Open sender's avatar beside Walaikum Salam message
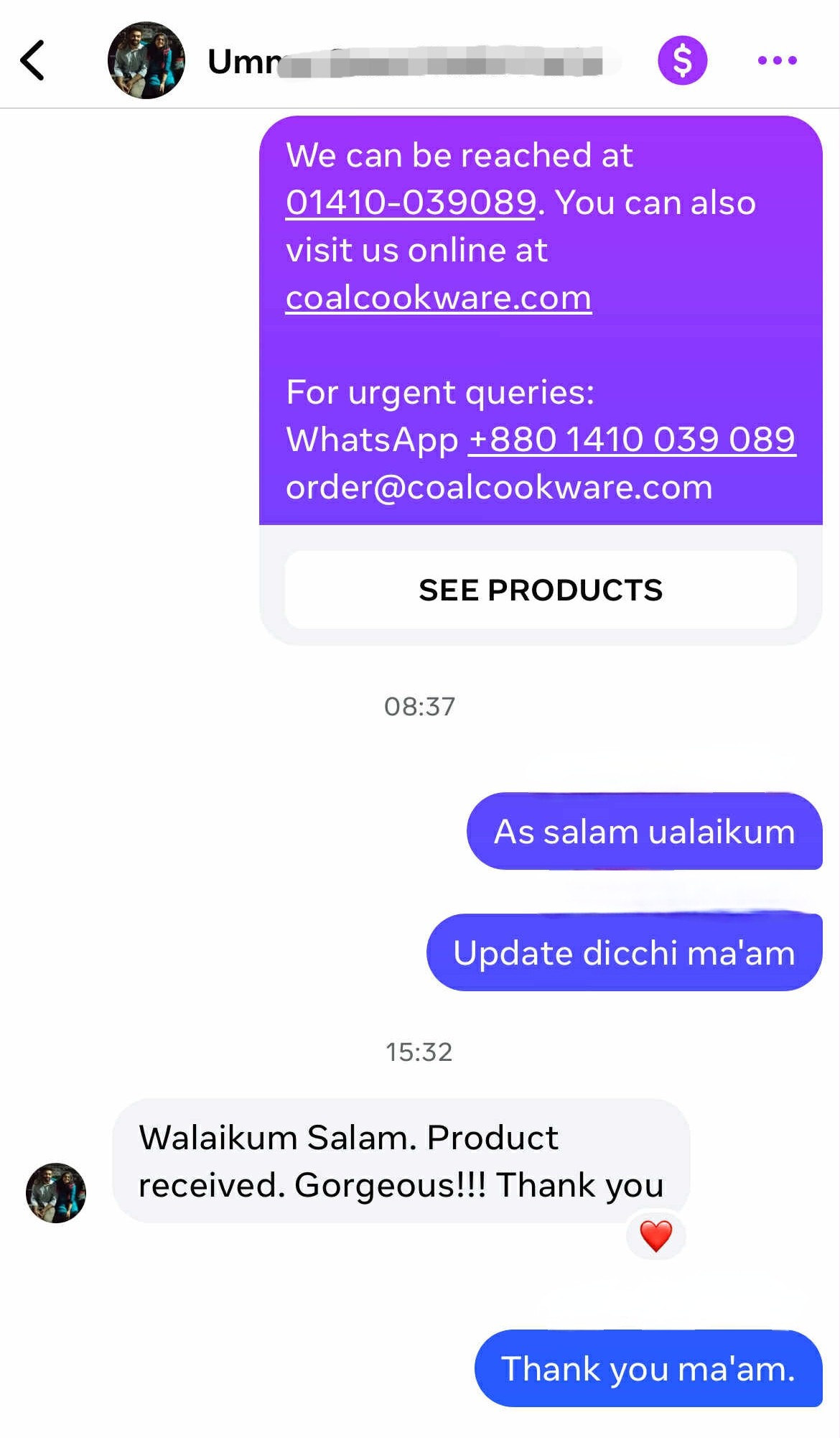Image resolution: width=840 pixels, height=1438 pixels. (x=56, y=1192)
